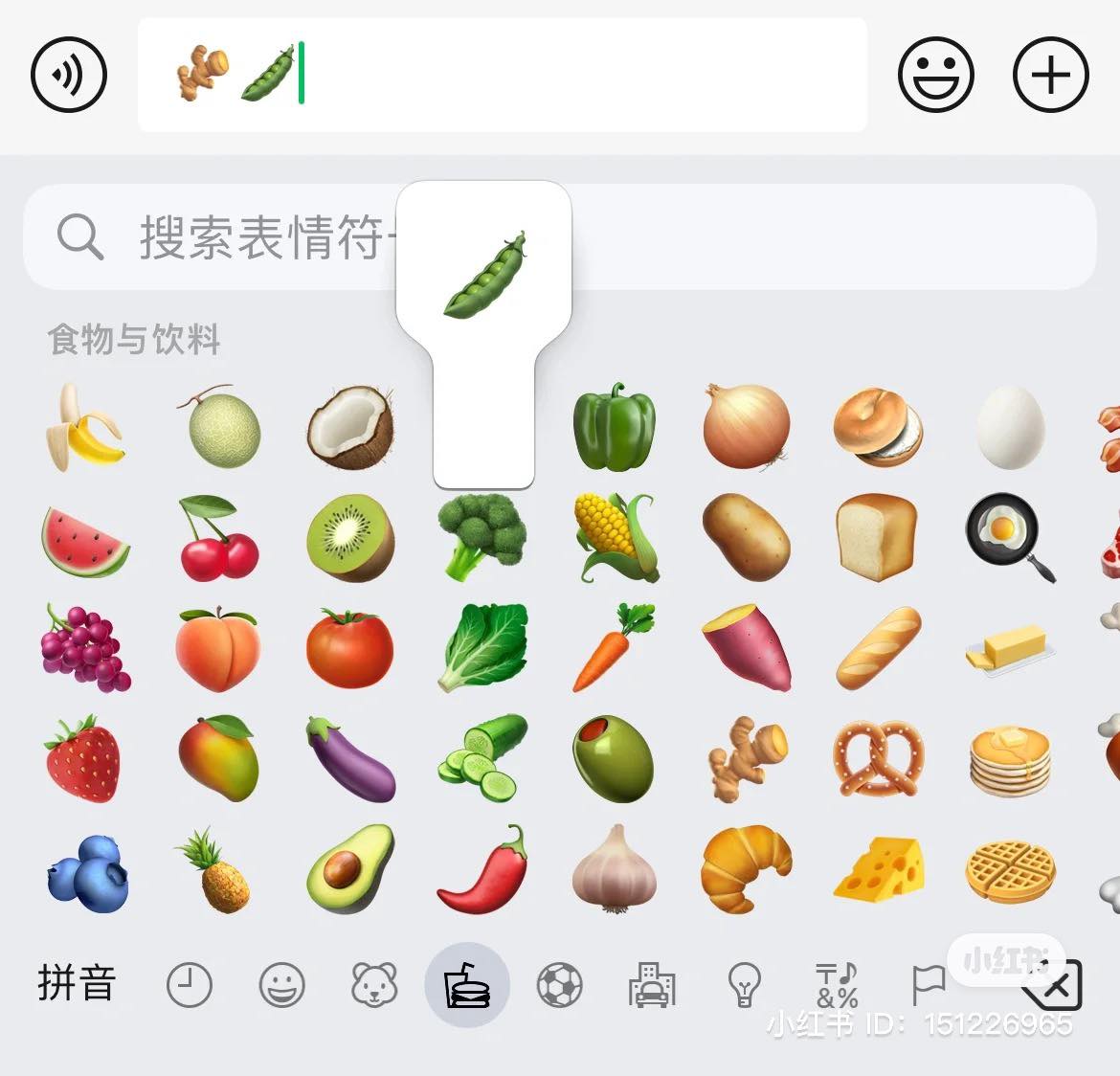Tap the message text field

[x=574, y=75]
